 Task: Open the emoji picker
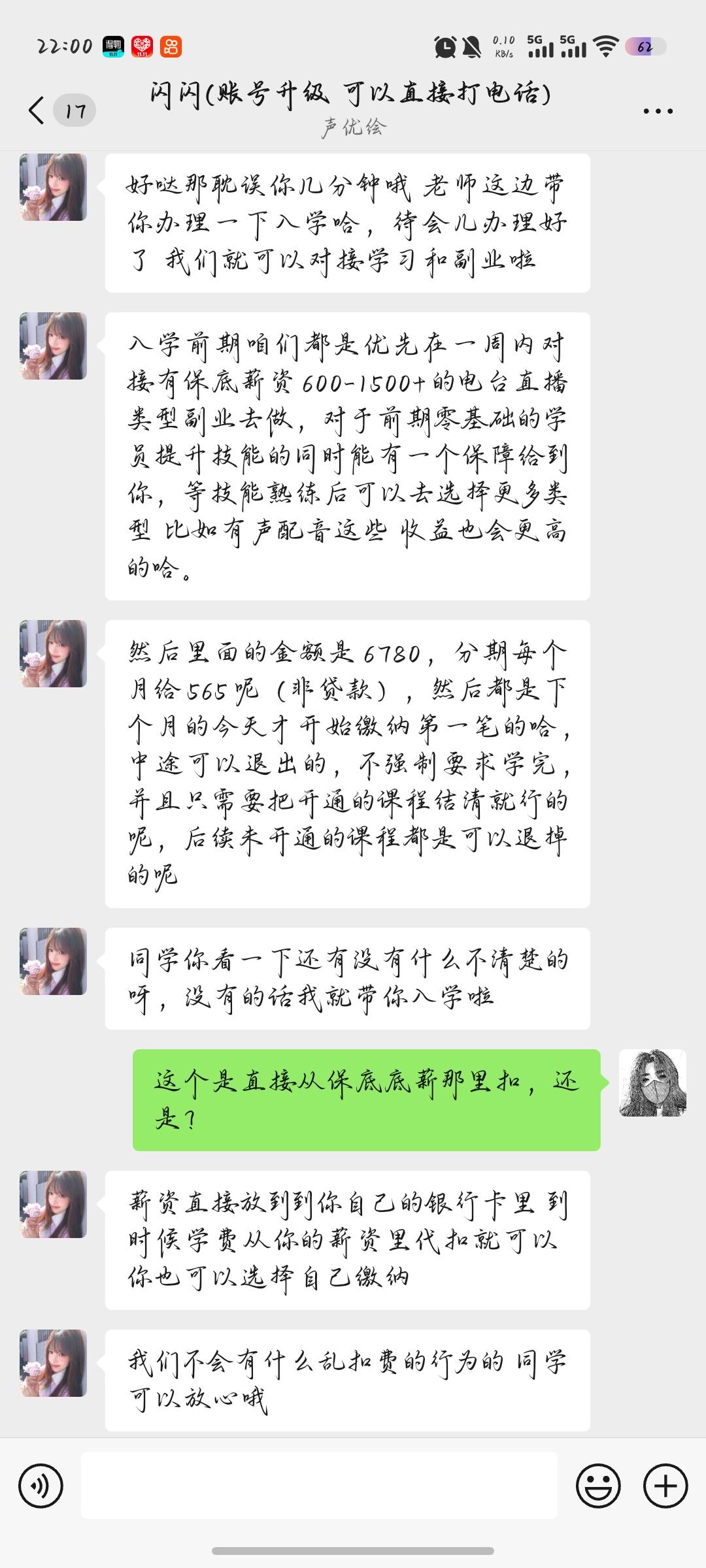point(597,1486)
